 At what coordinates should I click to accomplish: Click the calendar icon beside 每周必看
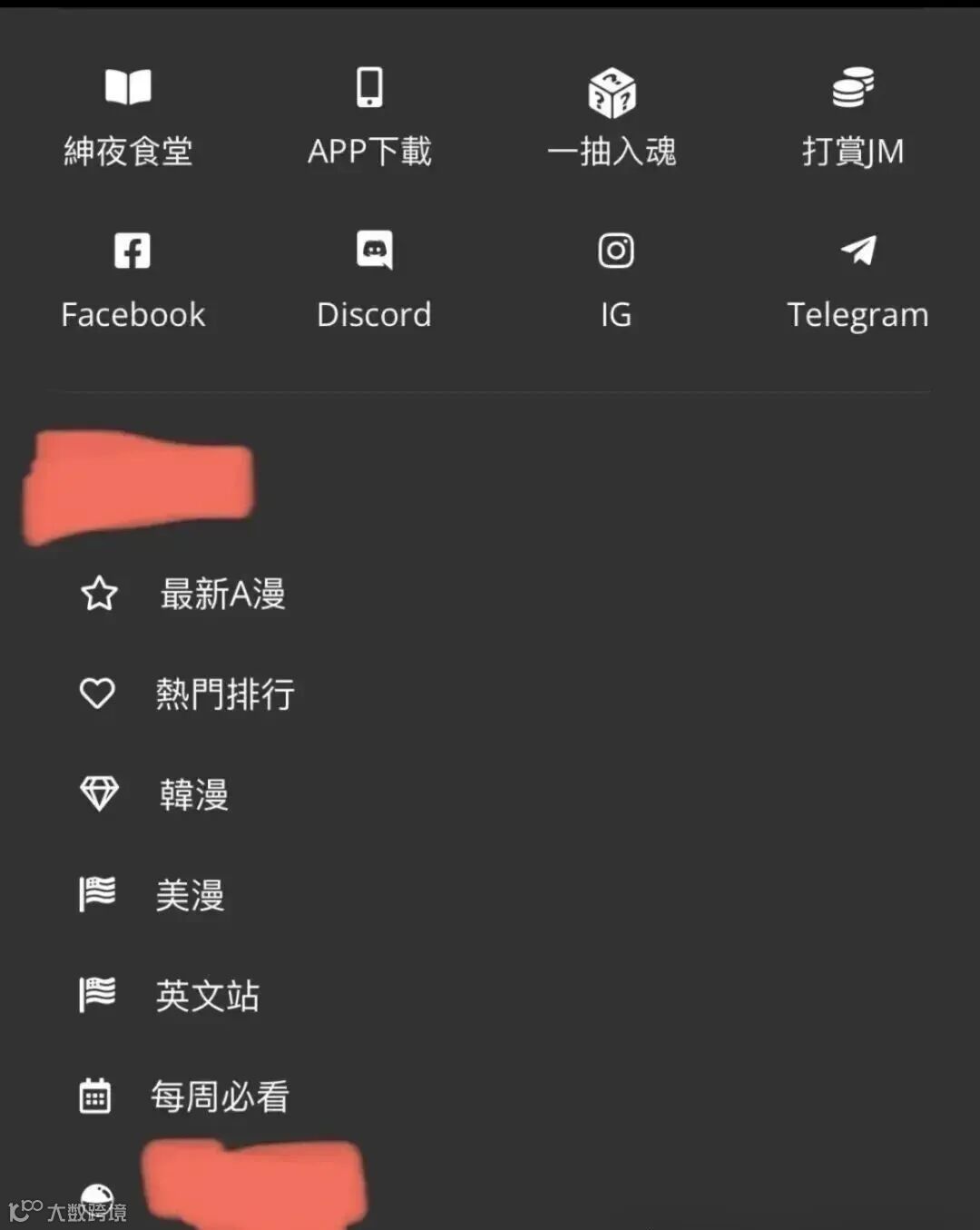94,1096
